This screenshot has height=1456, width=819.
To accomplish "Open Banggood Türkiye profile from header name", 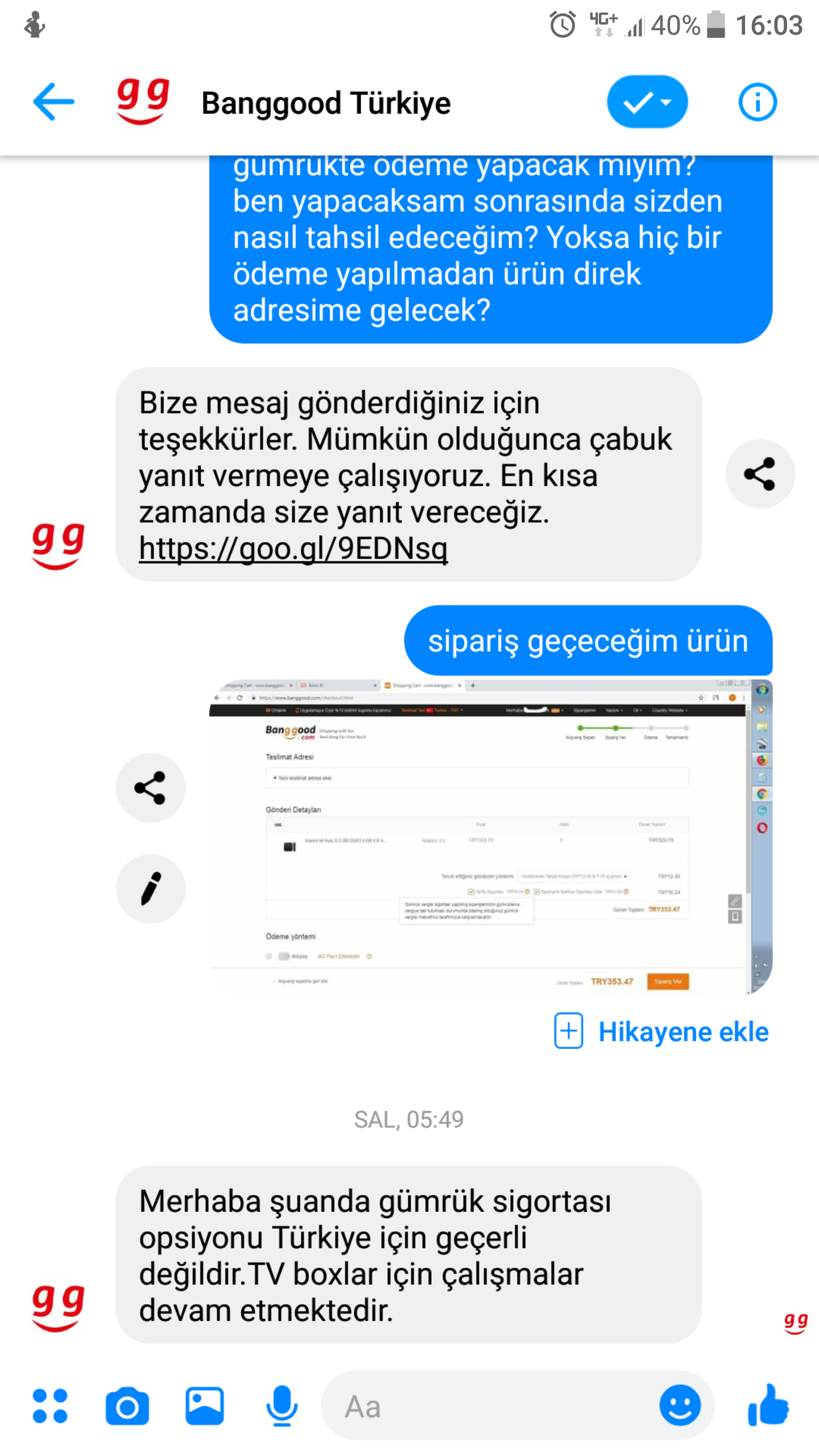I will [326, 104].
